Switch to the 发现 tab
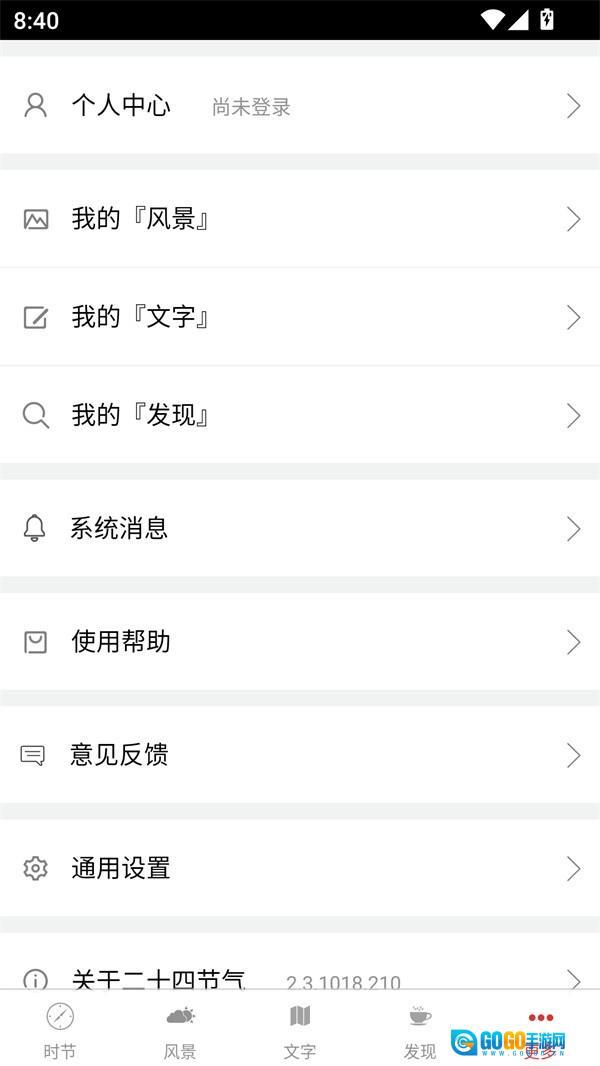The image size is (600, 1066). (x=420, y=1030)
